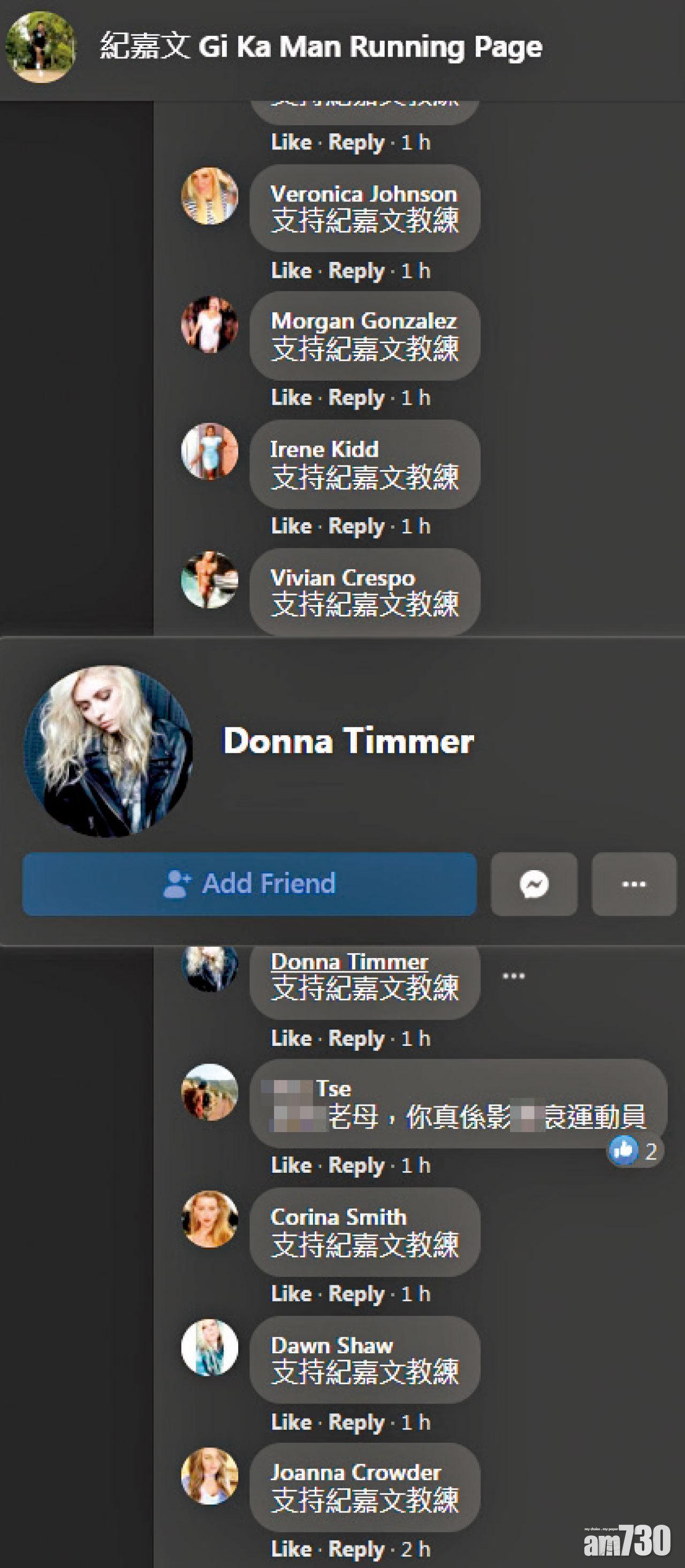Open Veronica Johnson's profile picture
This screenshot has width=685, height=1568.
[x=209, y=196]
